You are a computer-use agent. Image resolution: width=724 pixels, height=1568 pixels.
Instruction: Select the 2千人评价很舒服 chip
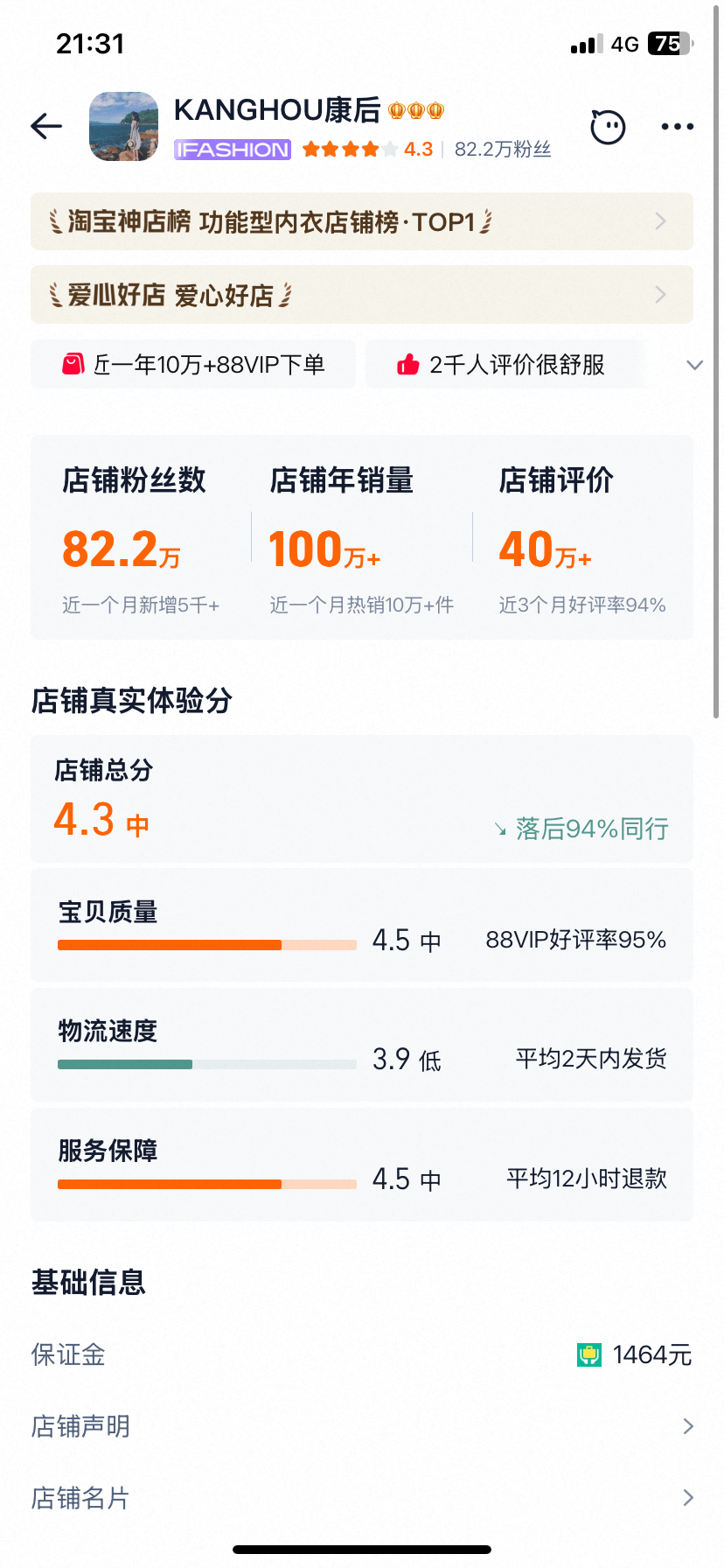click(503, 365)
